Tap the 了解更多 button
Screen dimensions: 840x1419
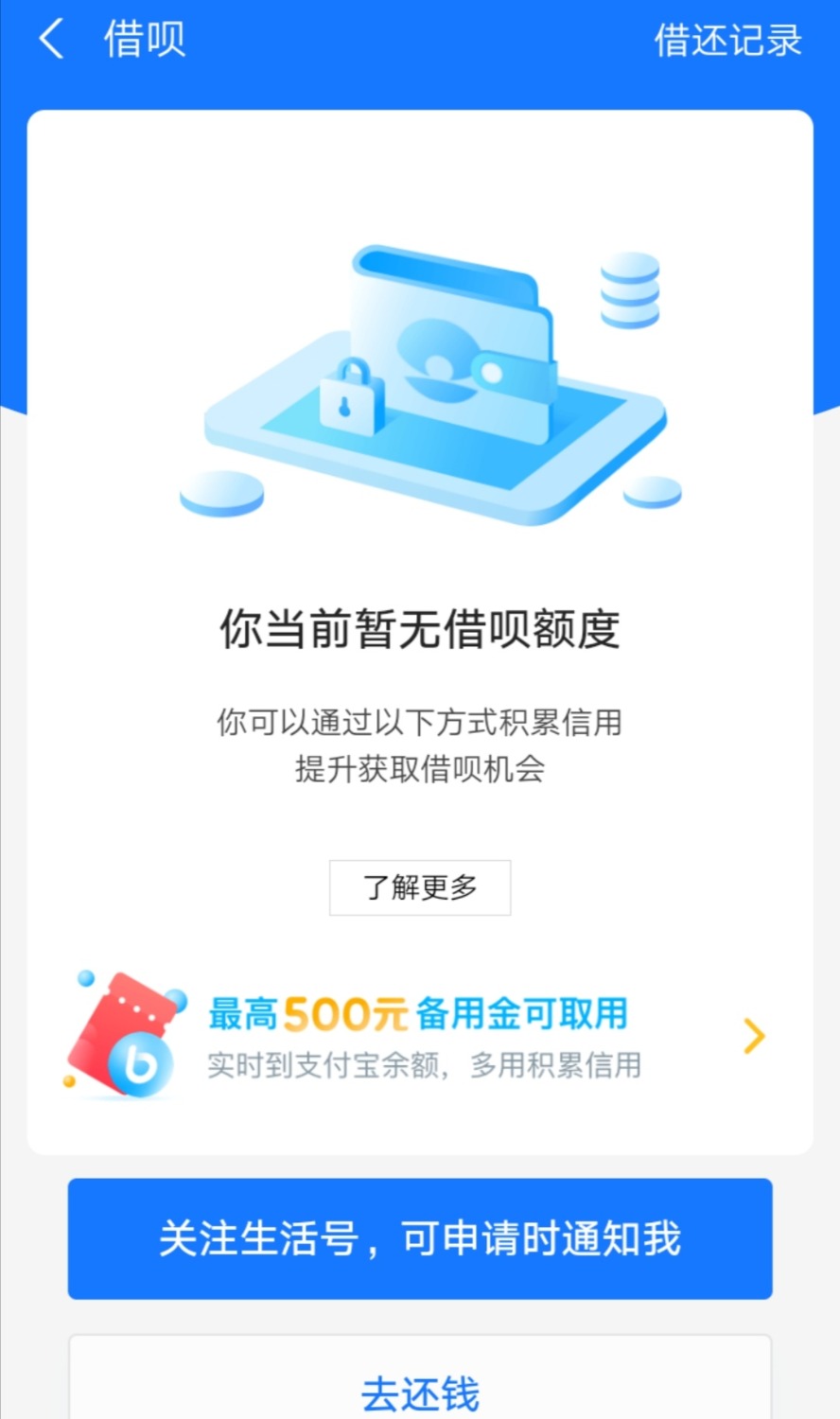(420, 887)
